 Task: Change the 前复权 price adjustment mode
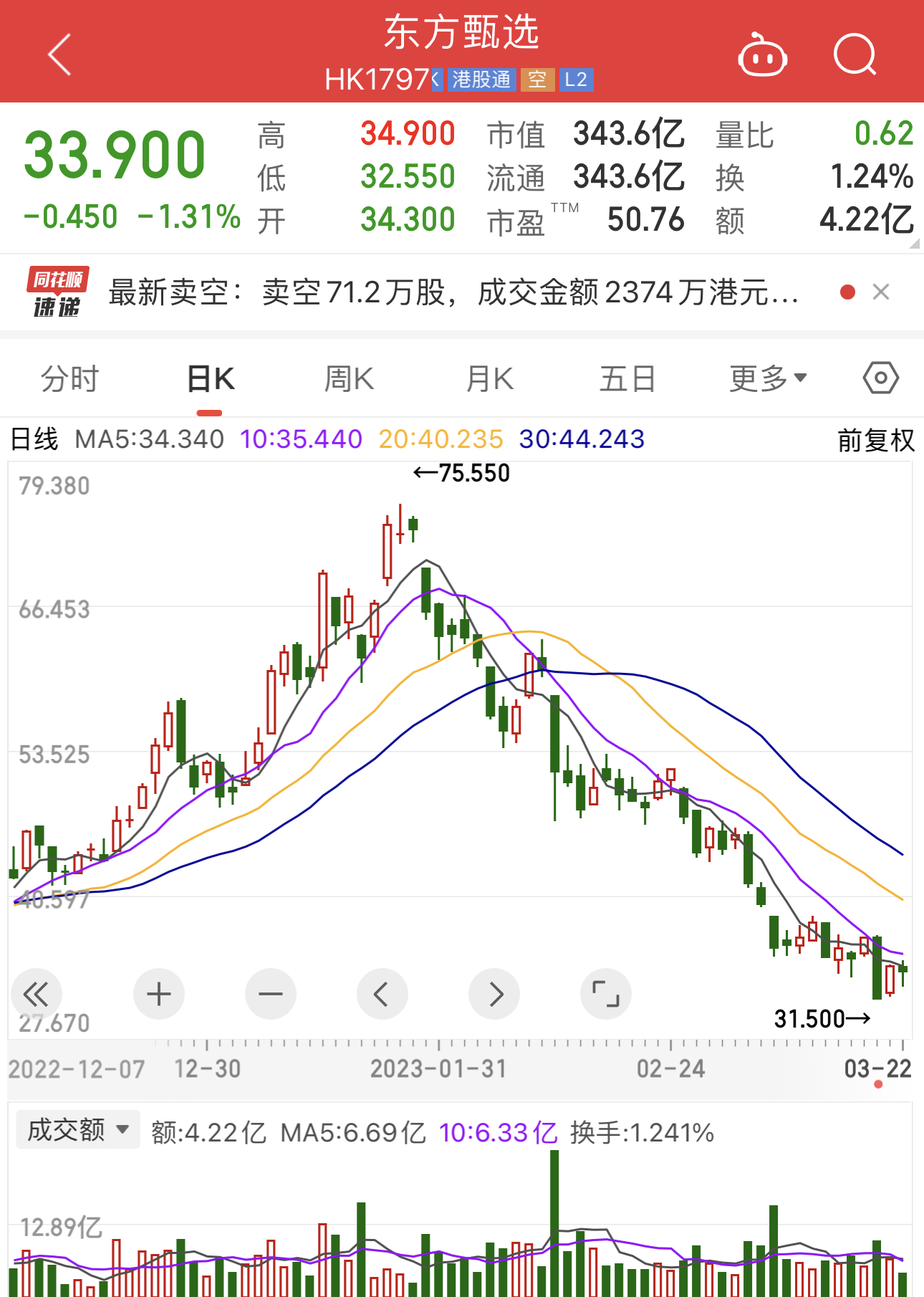click(876, 440)
